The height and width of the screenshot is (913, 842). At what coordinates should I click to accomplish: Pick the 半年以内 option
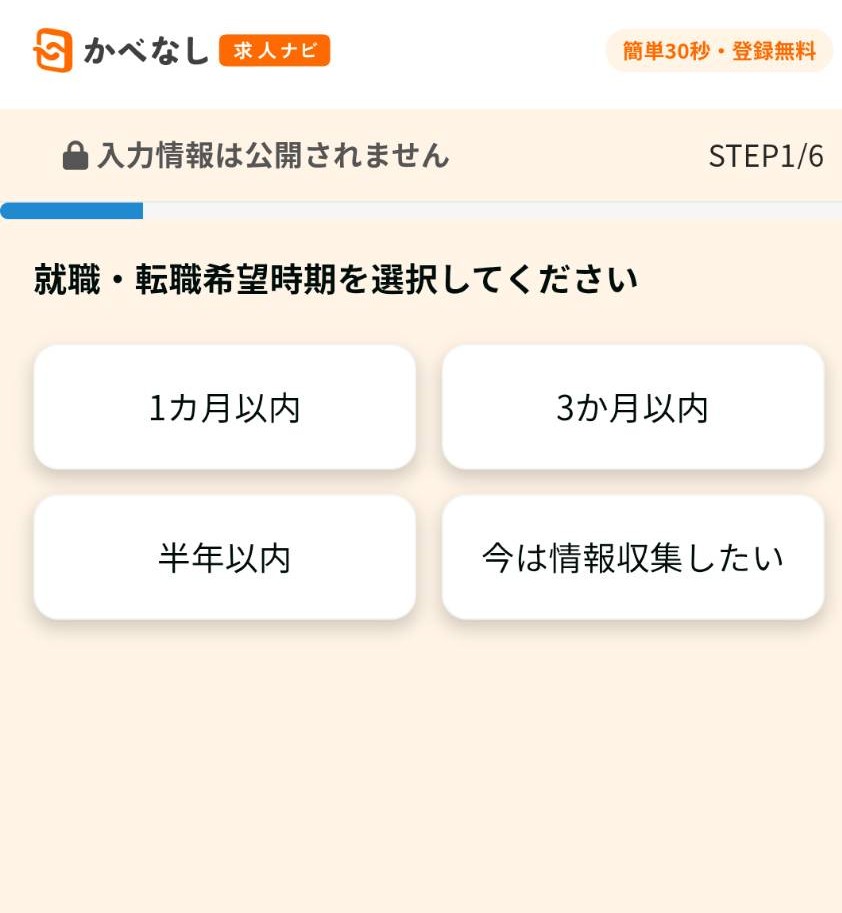coord(224,558)
